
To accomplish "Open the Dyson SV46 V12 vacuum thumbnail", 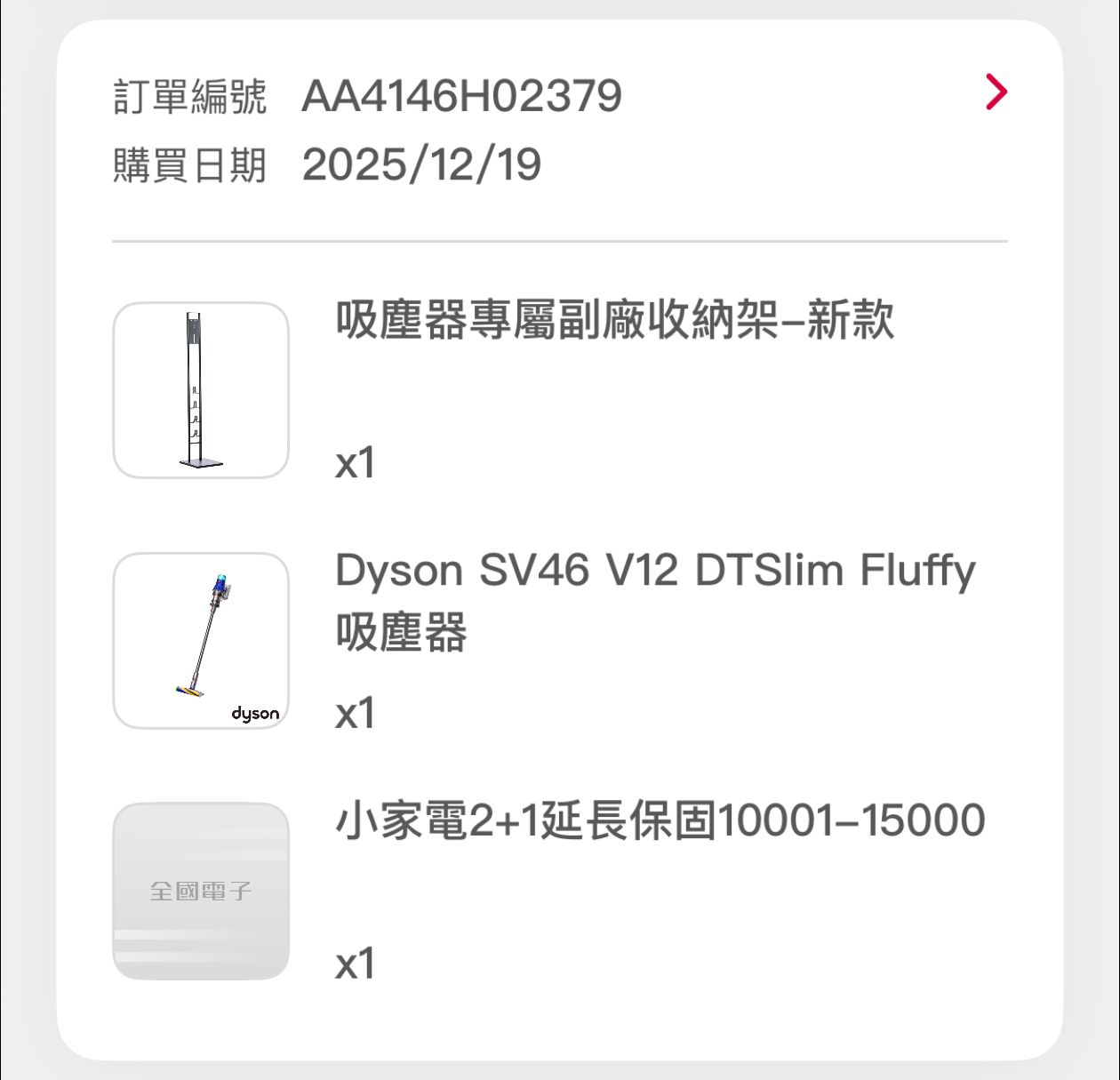I will coord(201,641).
